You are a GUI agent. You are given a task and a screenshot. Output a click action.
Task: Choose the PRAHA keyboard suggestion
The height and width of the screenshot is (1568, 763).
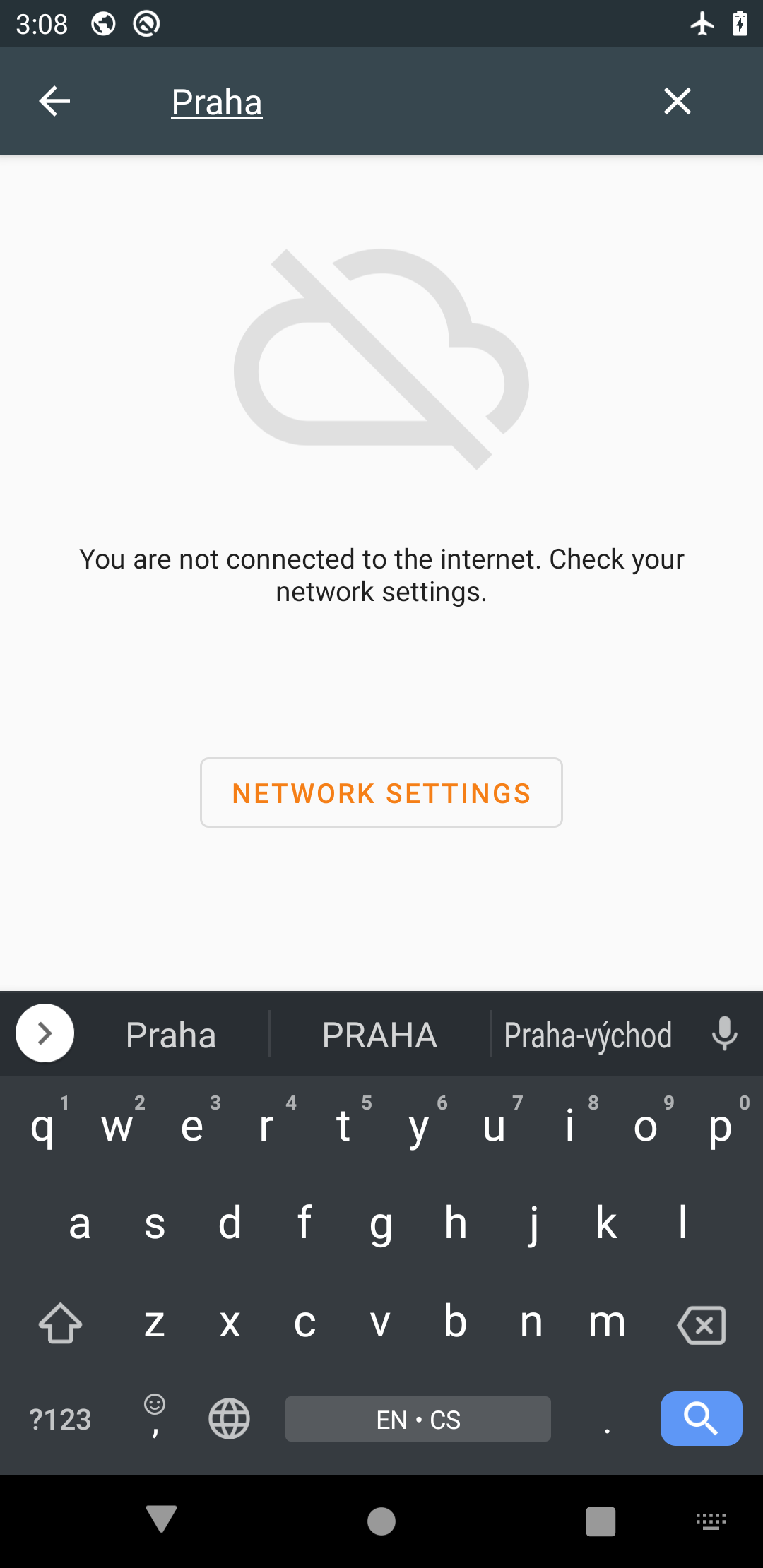379,1035
